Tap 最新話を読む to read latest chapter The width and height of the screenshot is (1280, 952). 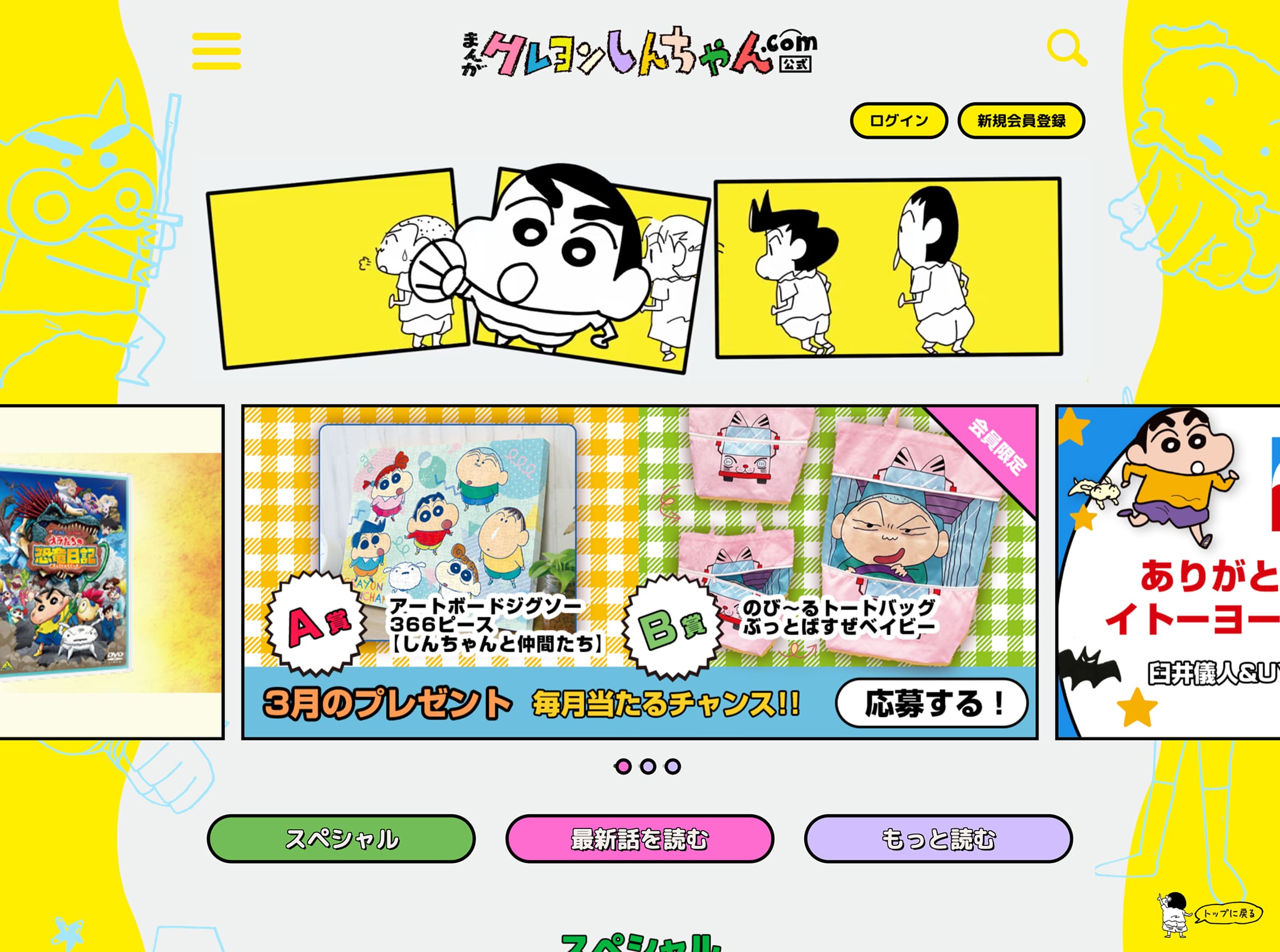[x=639, y=839]
